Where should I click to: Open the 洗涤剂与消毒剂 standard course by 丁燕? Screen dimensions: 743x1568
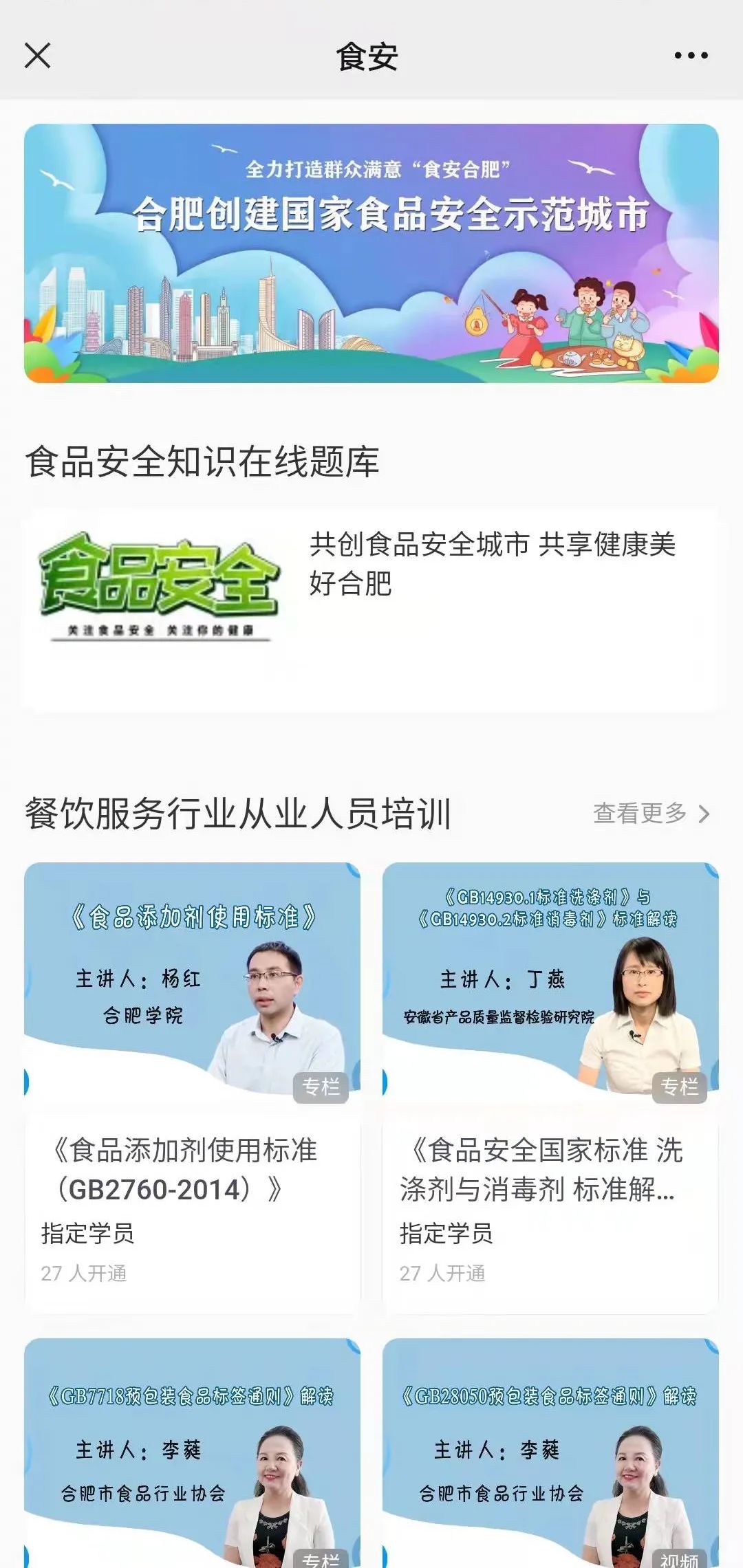click(550, 1088)
